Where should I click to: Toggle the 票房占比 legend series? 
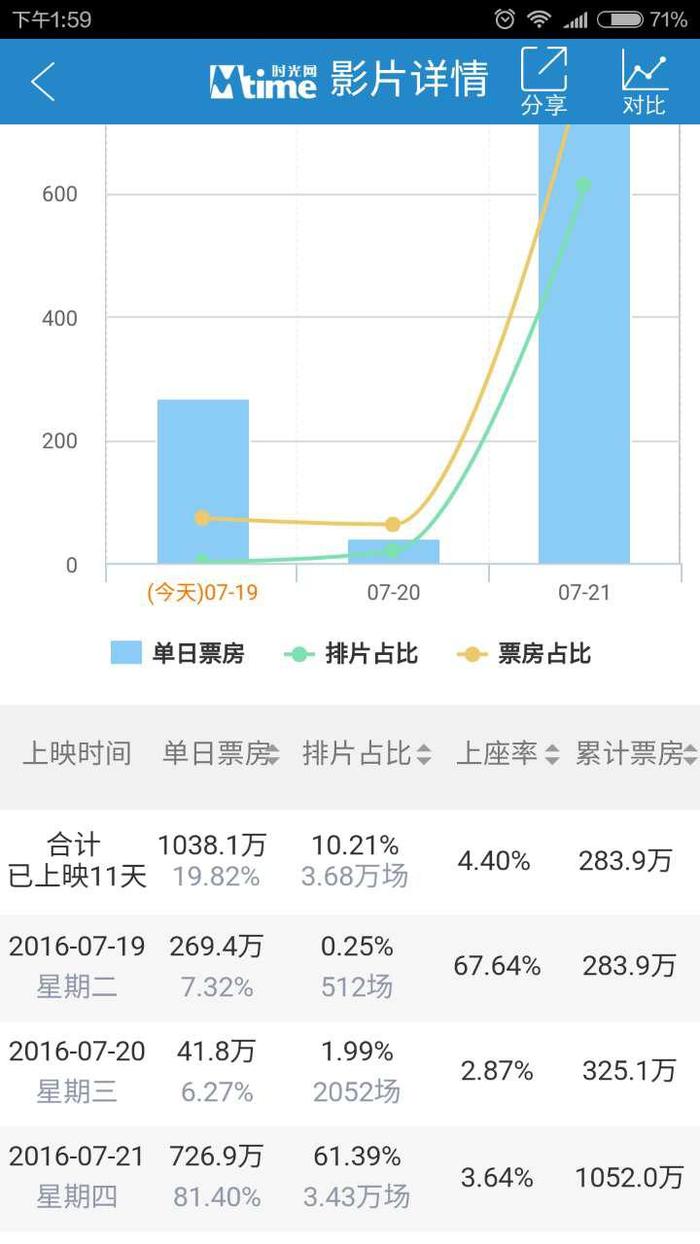[524, 654]
